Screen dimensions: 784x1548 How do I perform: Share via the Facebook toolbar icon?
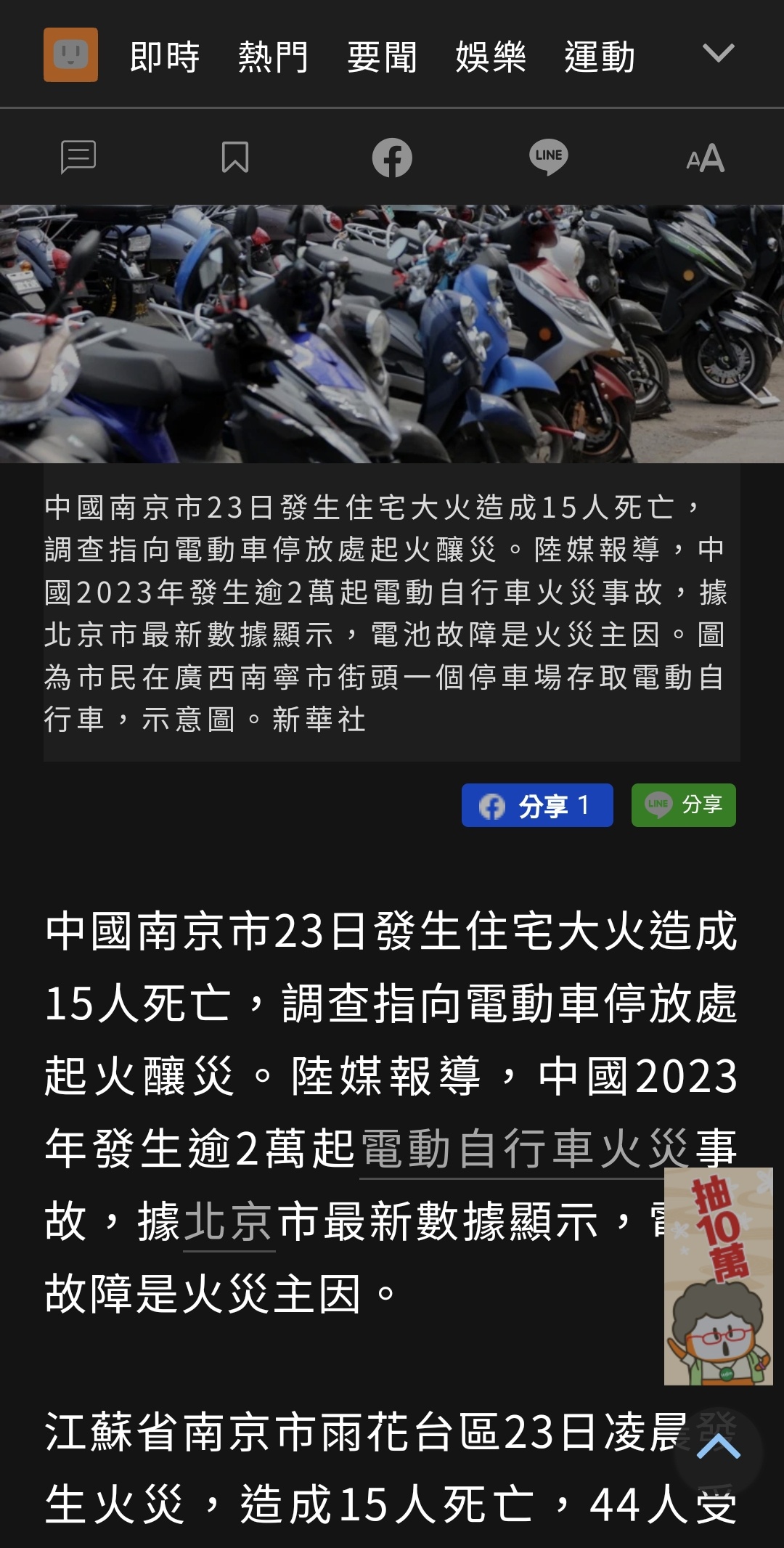tap(392, 157)
